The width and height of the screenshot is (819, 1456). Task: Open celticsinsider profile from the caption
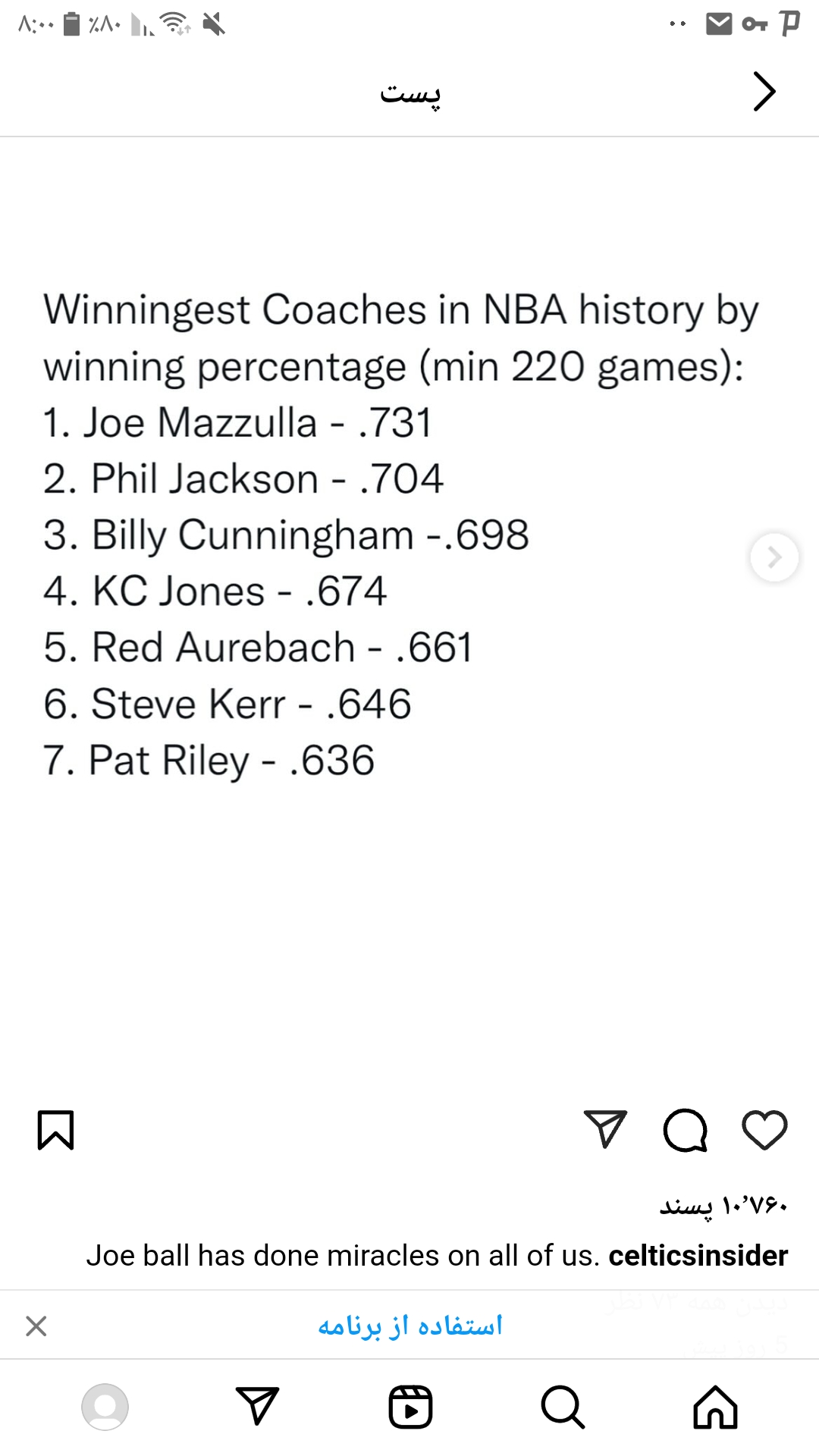[698, 1256]
